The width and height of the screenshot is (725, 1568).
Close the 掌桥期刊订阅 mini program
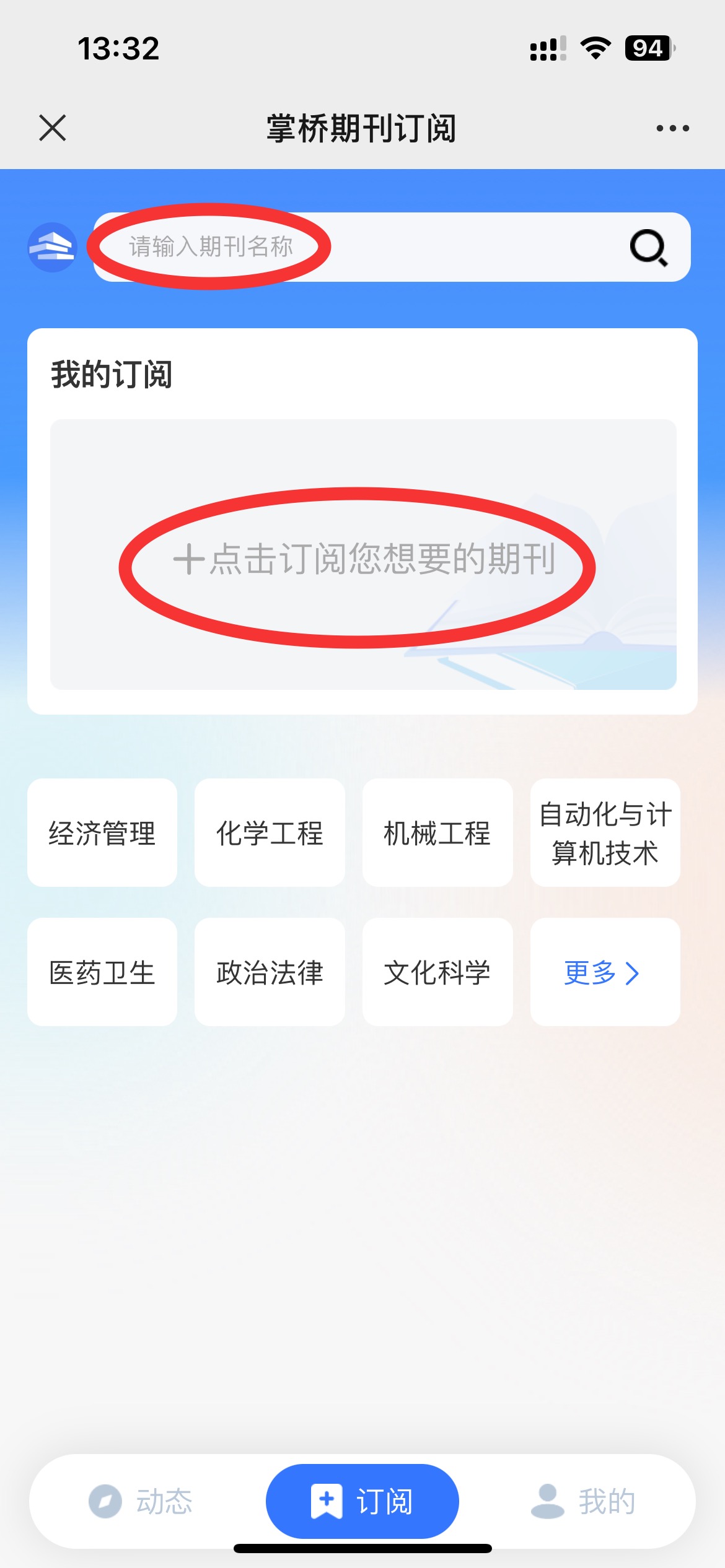pyautogui.click(x=53, y=128)
